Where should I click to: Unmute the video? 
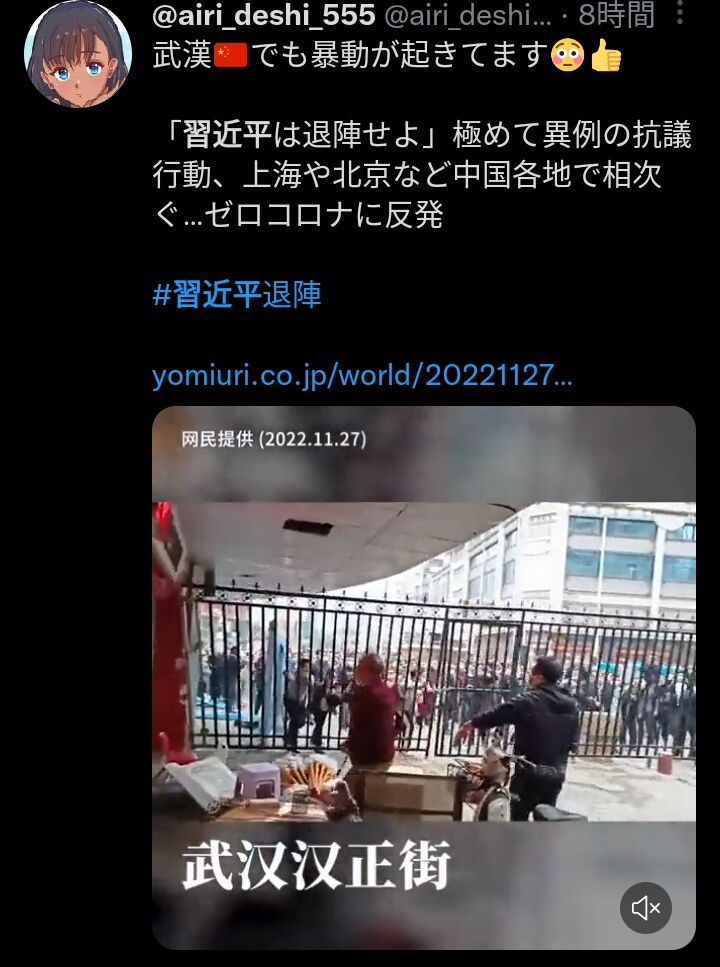click(645, 908)
